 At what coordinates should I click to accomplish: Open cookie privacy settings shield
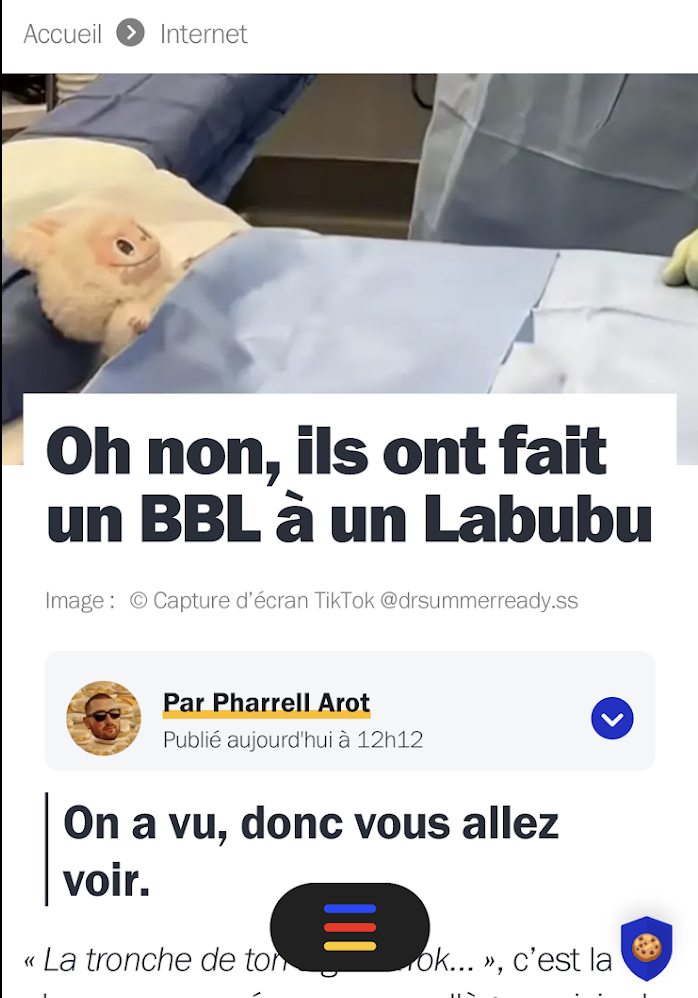click(646, 947)
